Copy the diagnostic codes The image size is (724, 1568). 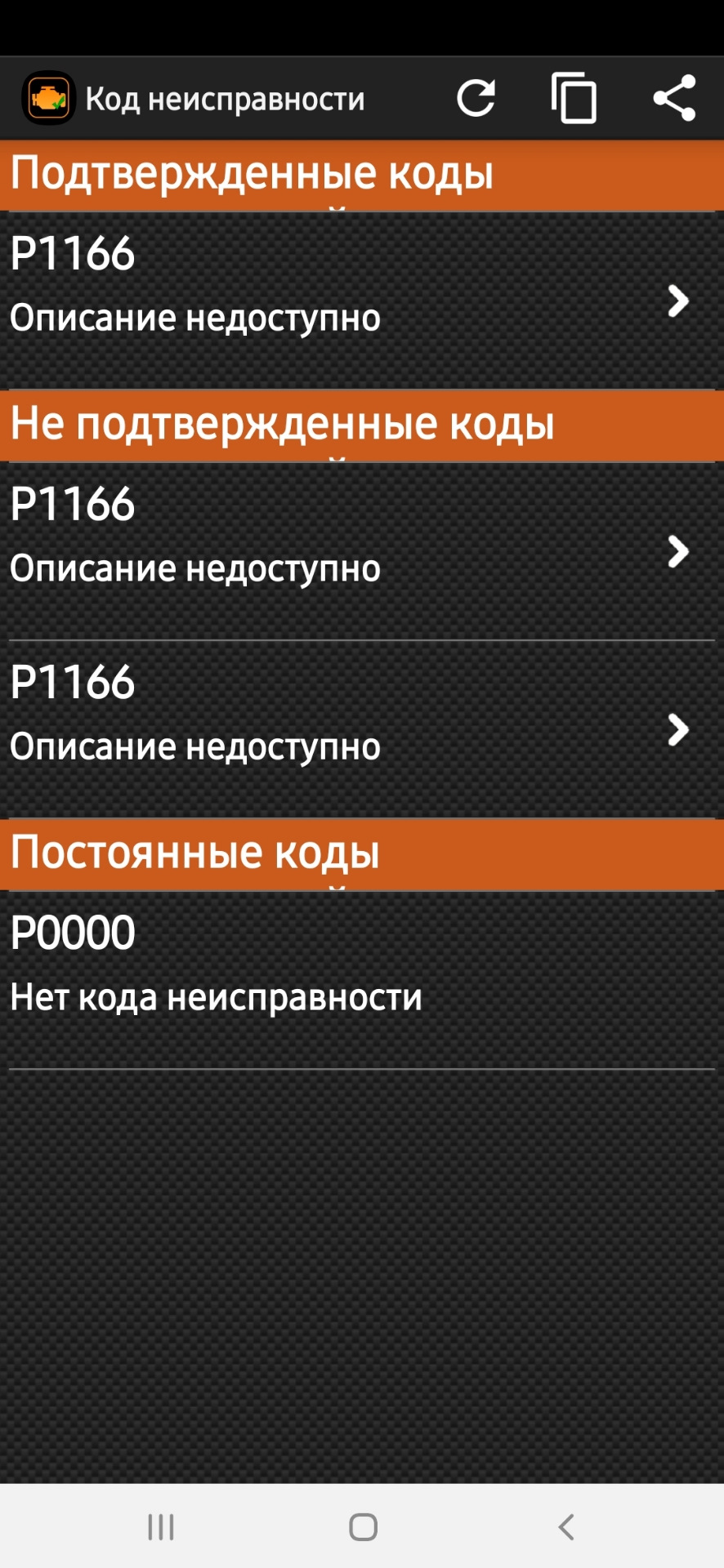click(573, 97)
